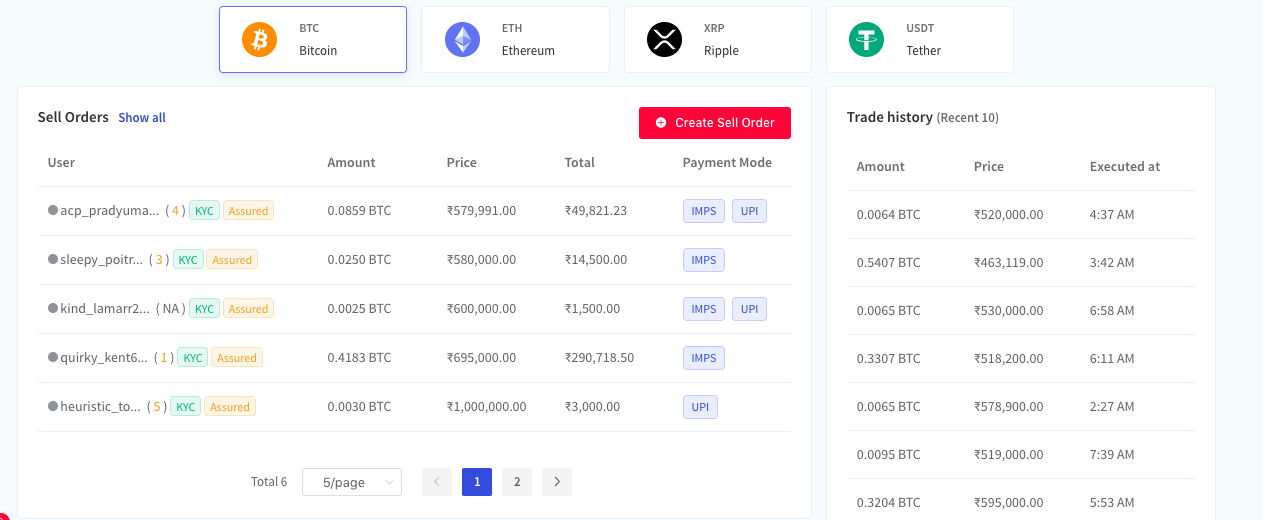Tap the Create Sell Order button

[x=714, y=123]
